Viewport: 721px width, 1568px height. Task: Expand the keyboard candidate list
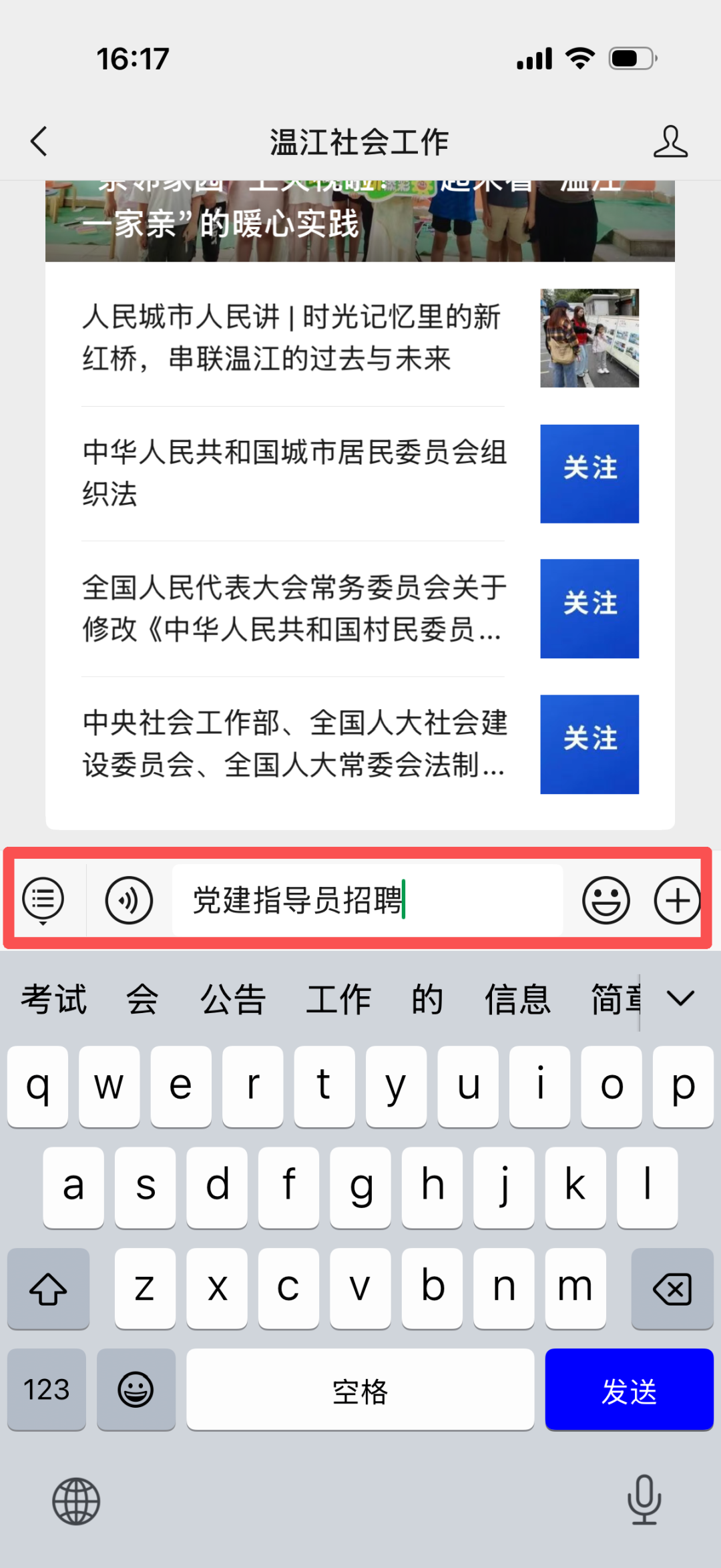680,999
